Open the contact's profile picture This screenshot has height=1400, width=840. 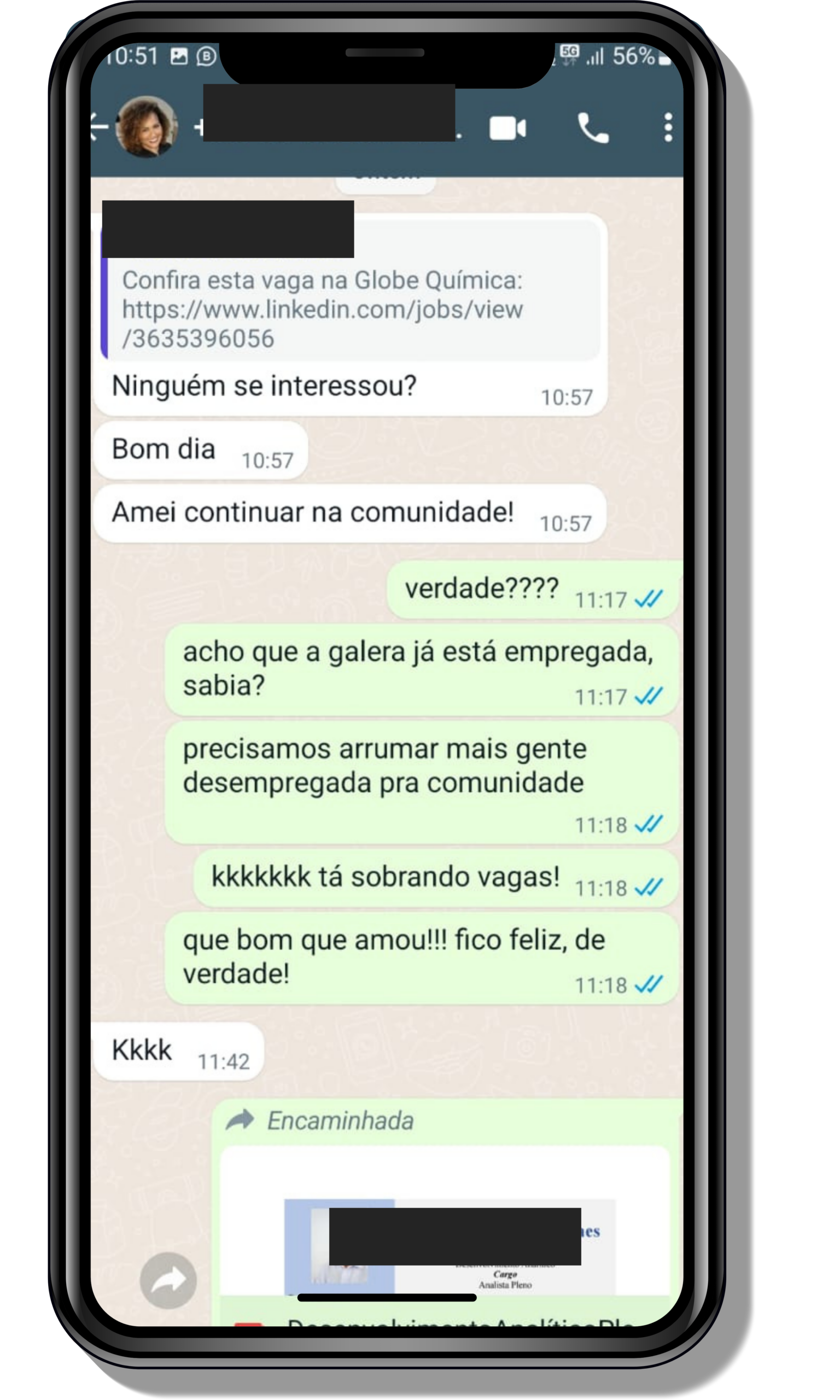click(147, 127)
